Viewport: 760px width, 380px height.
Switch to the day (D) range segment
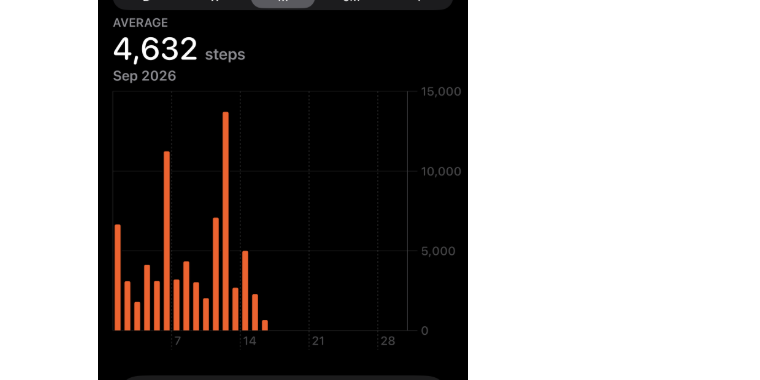pyautogui.click(x=147, y=2)
